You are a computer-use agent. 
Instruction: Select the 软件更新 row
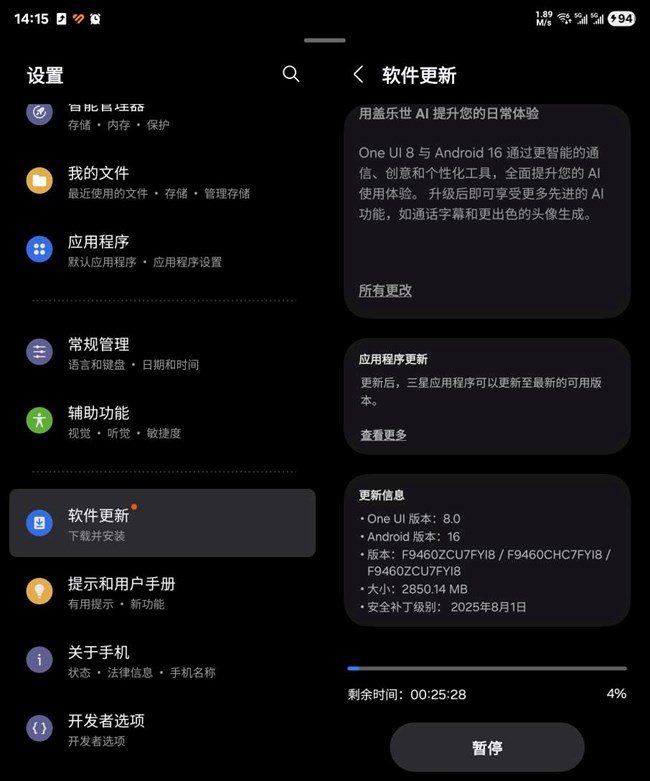162,523
